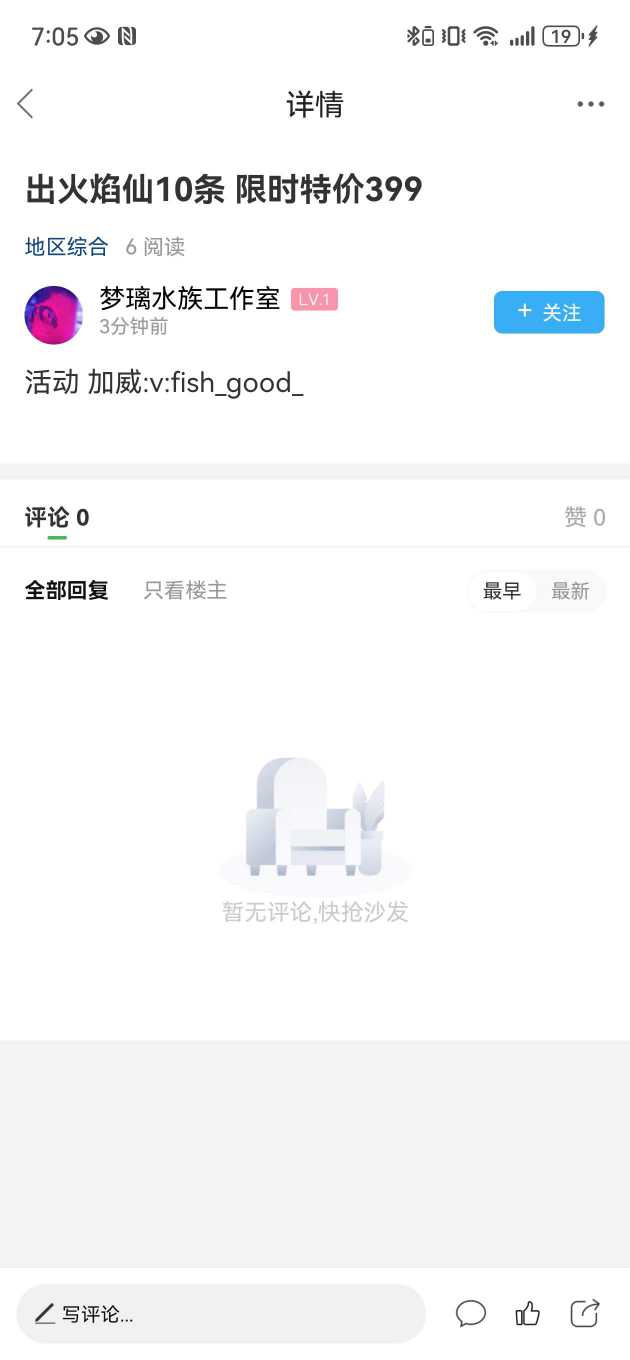Go back using the top-left arrow

pos(26,104)
